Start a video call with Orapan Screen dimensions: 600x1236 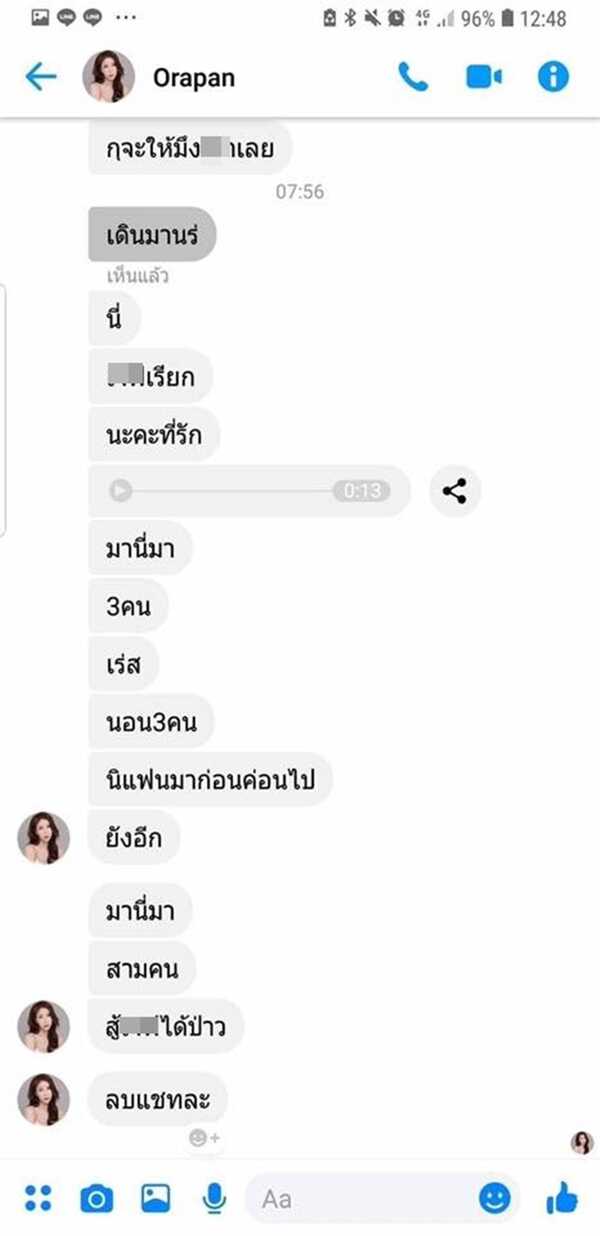pyautogui.click(x=484, y=76)
